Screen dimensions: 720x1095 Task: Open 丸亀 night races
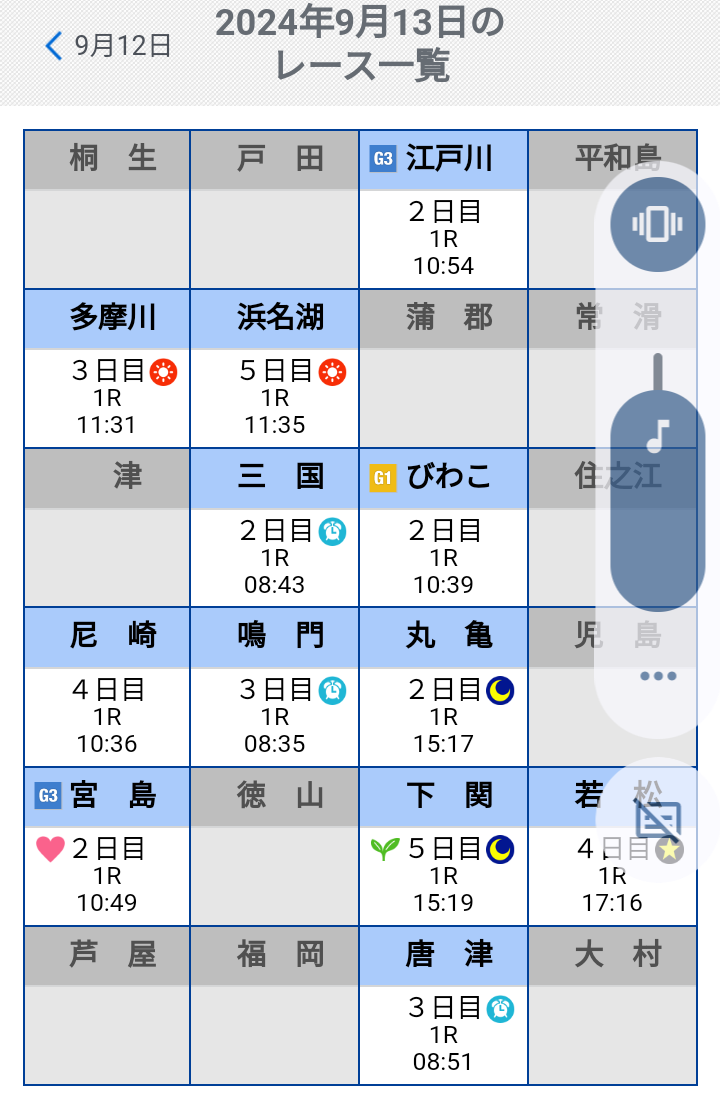tap(443, 715)
